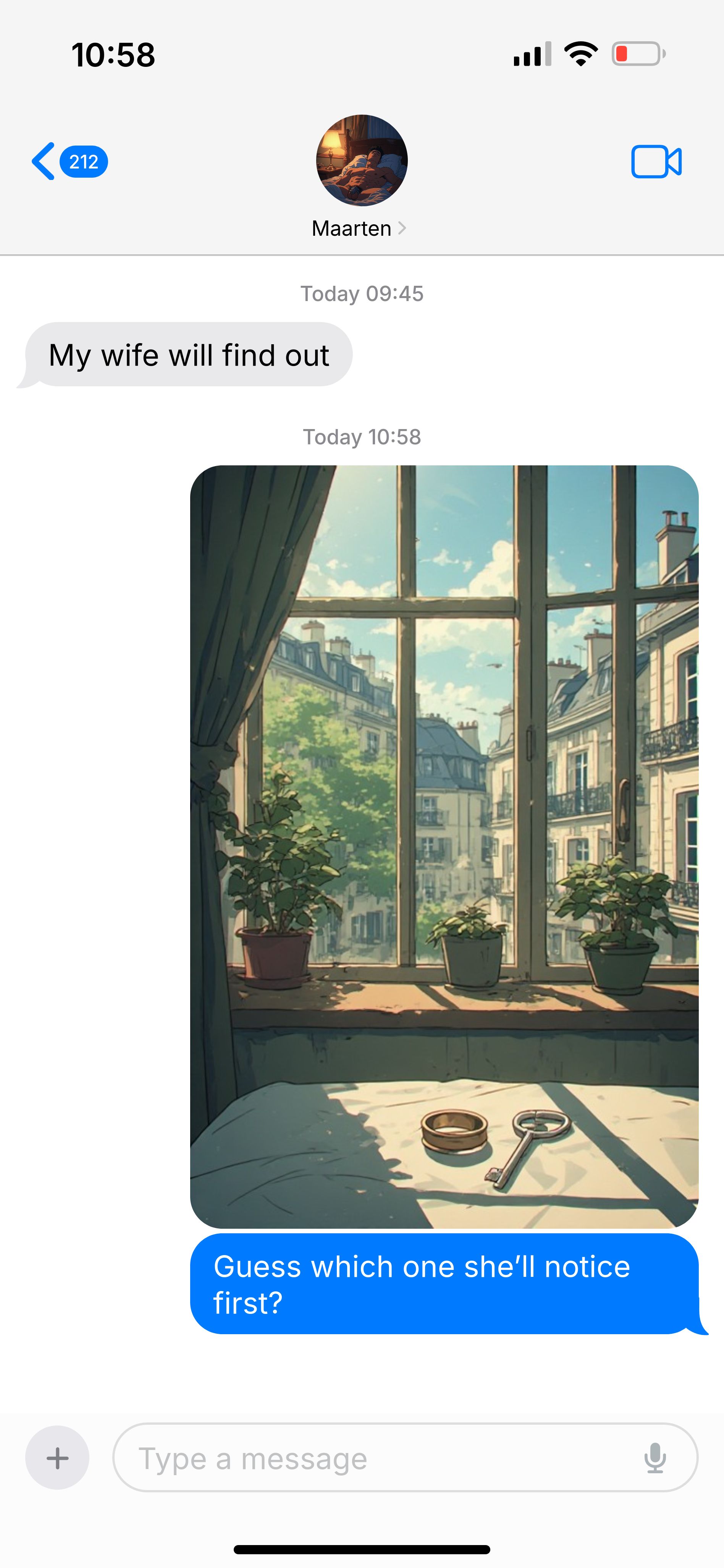
Task: Tap the plus attachment button
Action: pos(57,1458)
